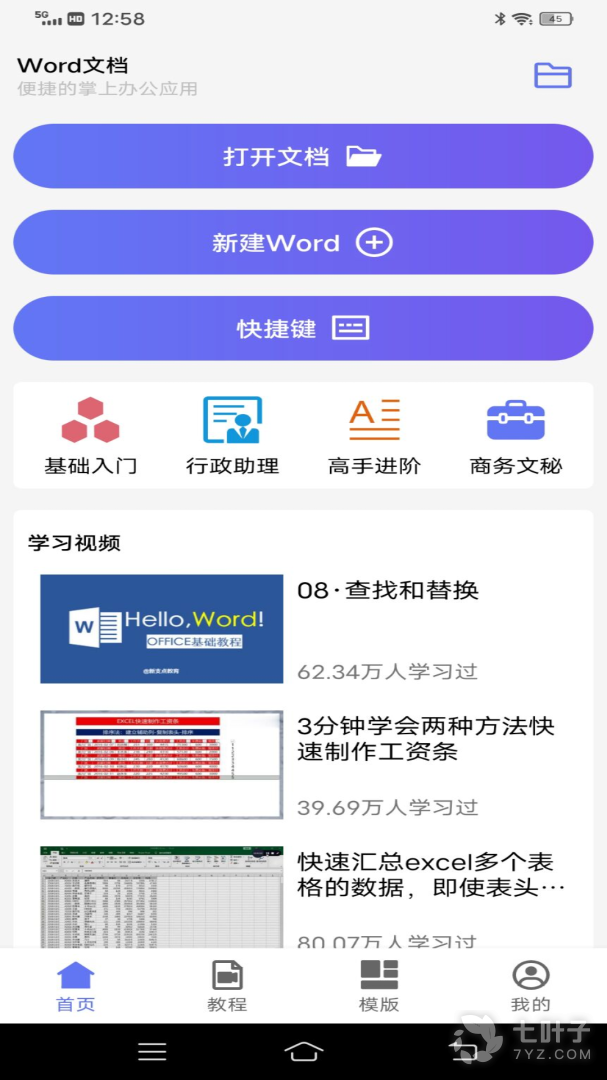
Task: Select the 行政助理 category
Action: [232, 436]
